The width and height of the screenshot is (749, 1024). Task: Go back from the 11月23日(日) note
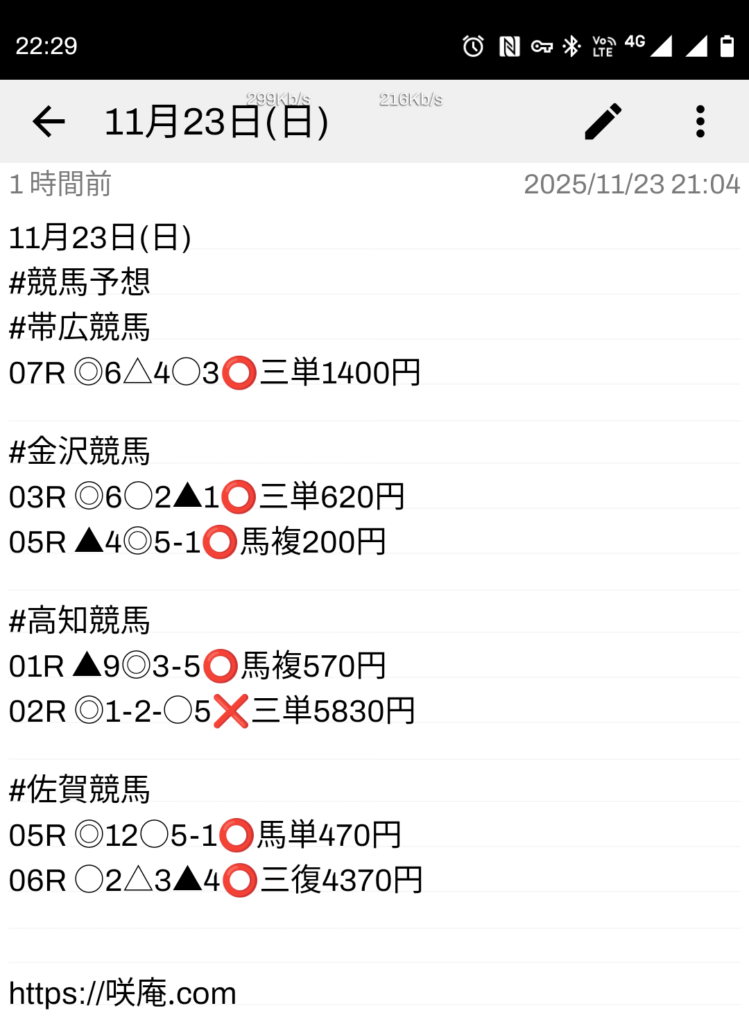48,122
